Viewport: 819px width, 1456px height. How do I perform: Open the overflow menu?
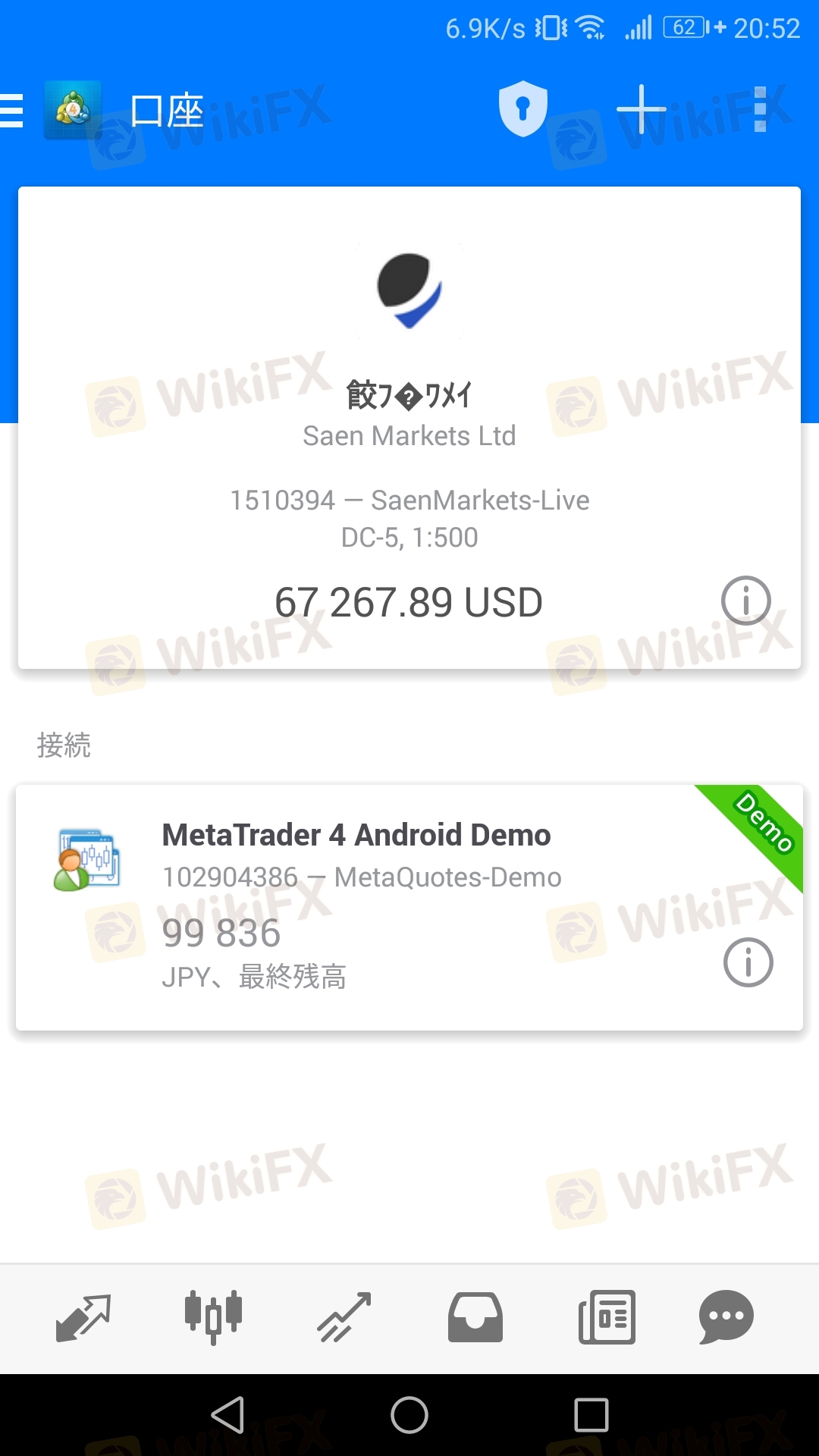[x=761, y=109]
